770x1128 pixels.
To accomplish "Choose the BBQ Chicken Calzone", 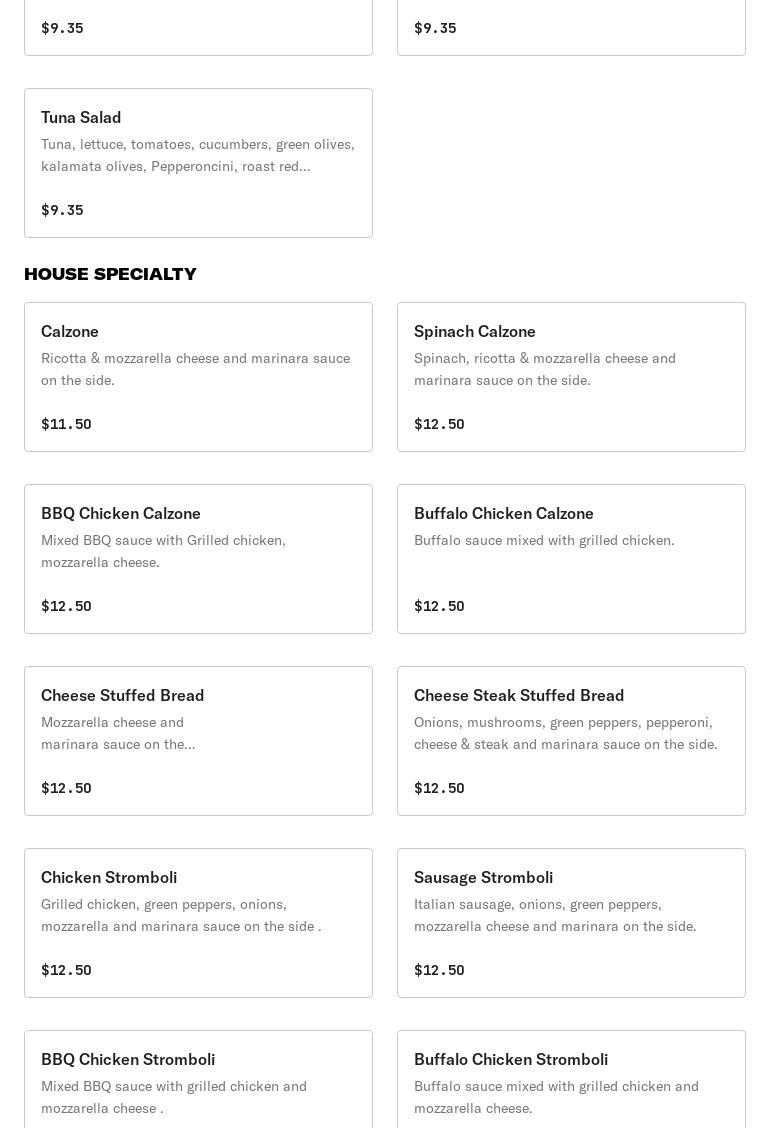I will [x=198, y=559].
